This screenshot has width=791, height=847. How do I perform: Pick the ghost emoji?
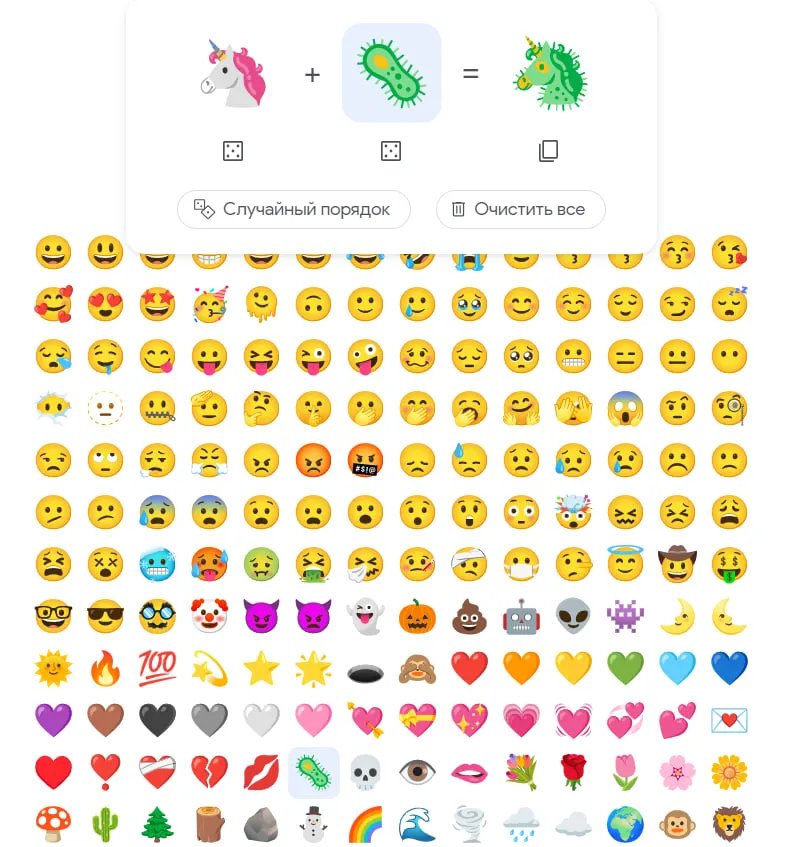coord(365,617)
